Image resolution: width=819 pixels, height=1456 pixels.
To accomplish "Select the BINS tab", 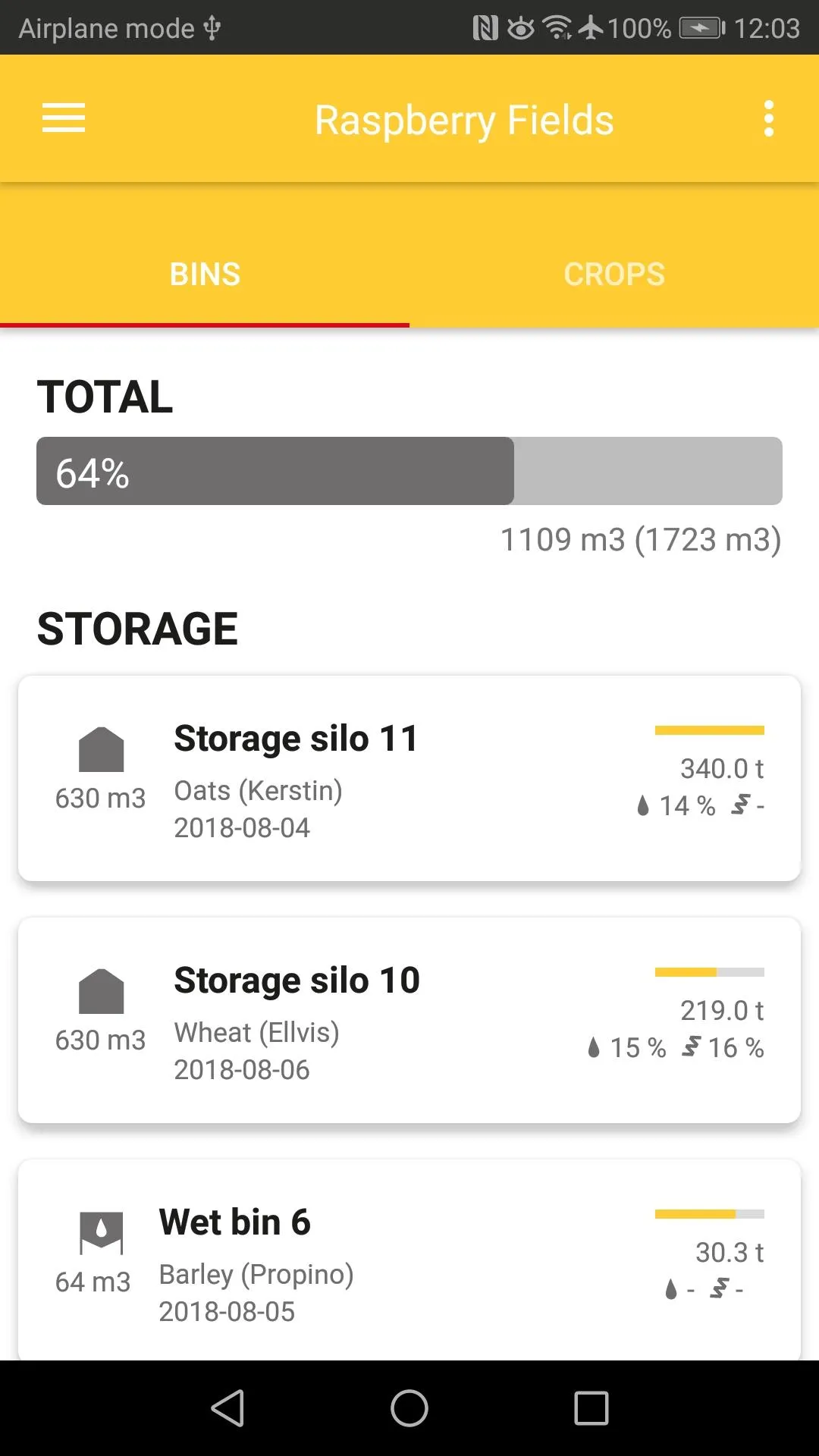I will click(x=205, y=274).
